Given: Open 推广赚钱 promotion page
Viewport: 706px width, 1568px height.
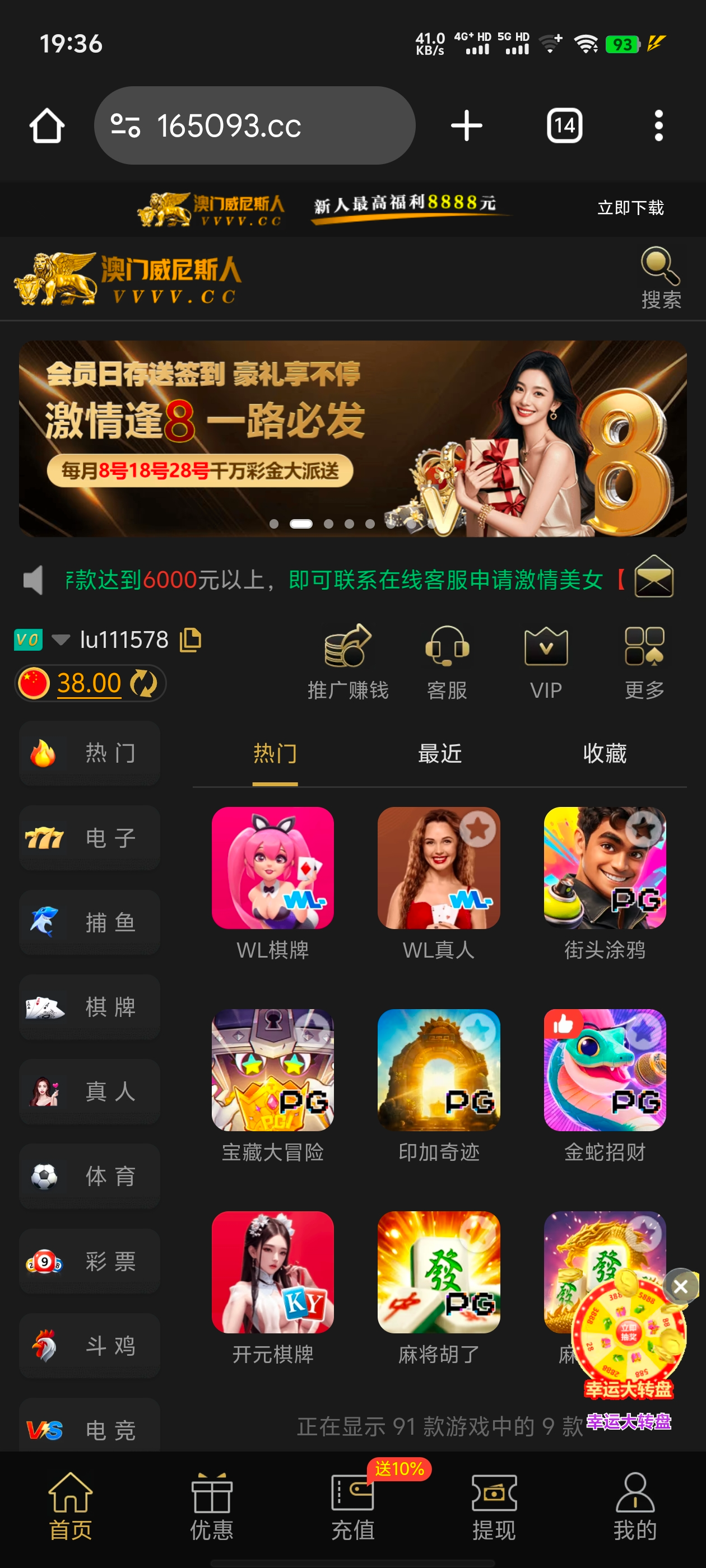Looking at the screenshot, I should pos(348,662).
